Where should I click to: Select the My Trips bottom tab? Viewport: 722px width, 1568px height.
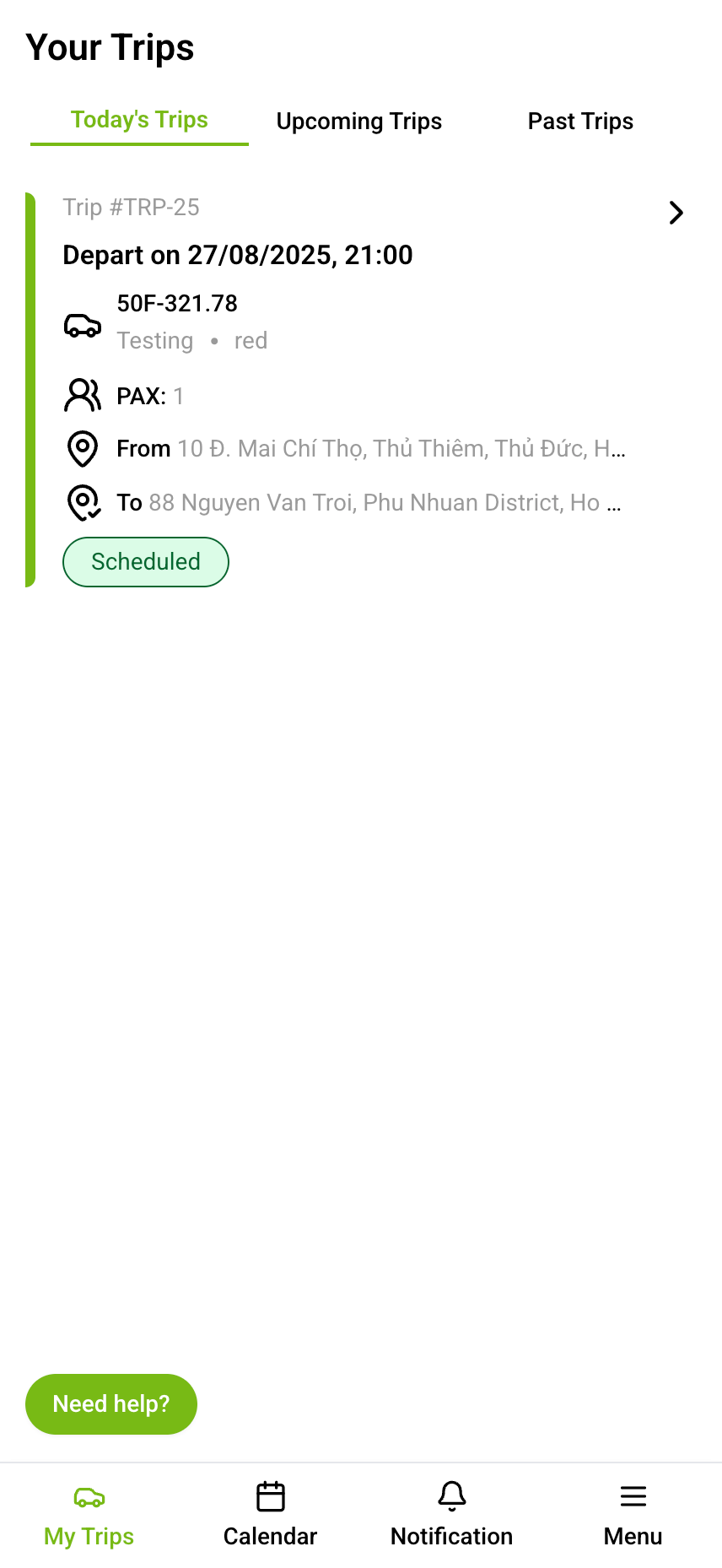click(89, 1515)
